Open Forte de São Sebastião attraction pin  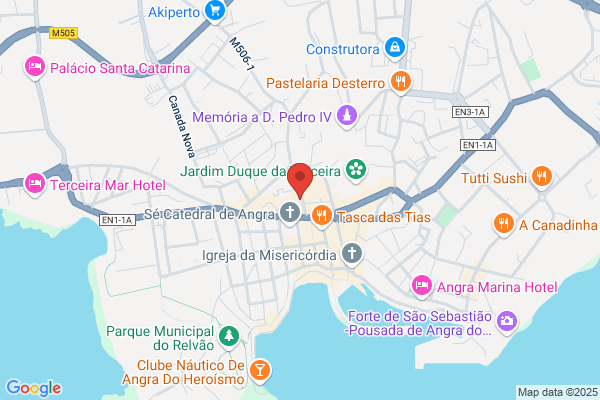click(x=507, y=323)
